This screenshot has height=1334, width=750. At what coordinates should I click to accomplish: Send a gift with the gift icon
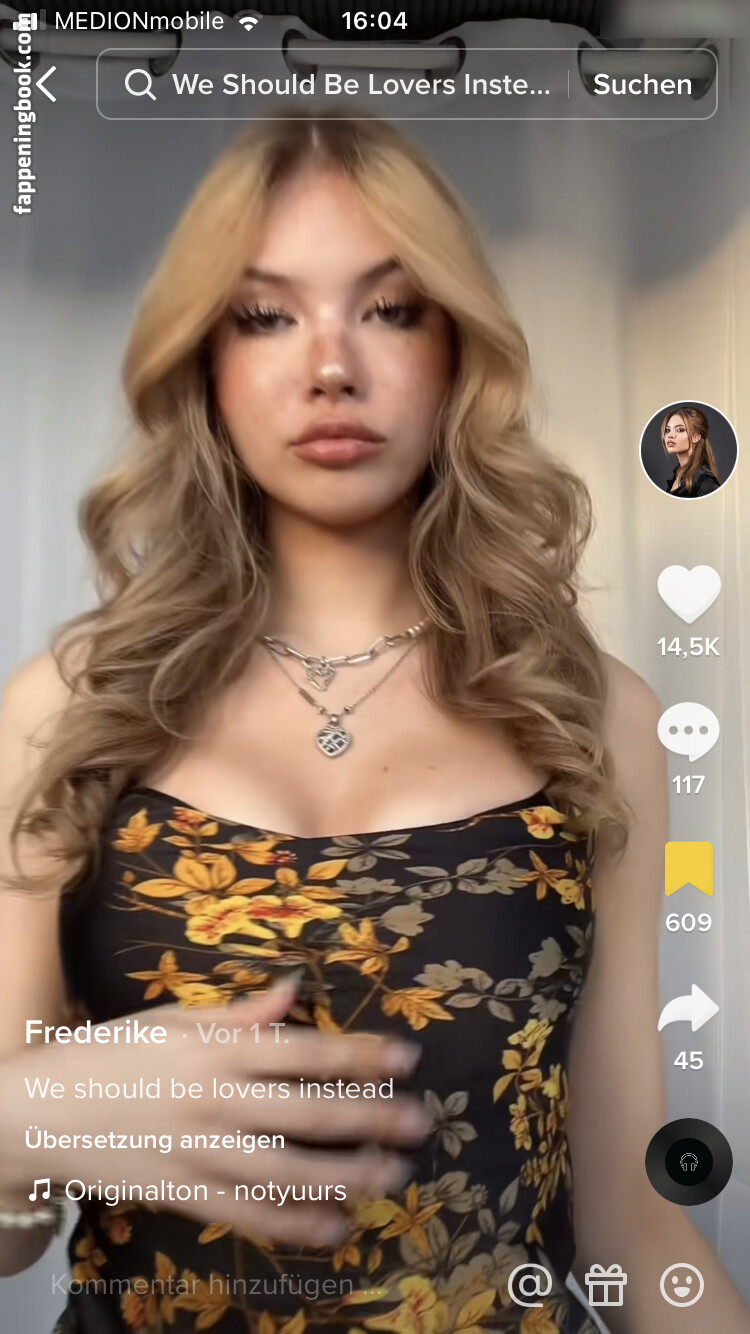tap(606, 1285)
